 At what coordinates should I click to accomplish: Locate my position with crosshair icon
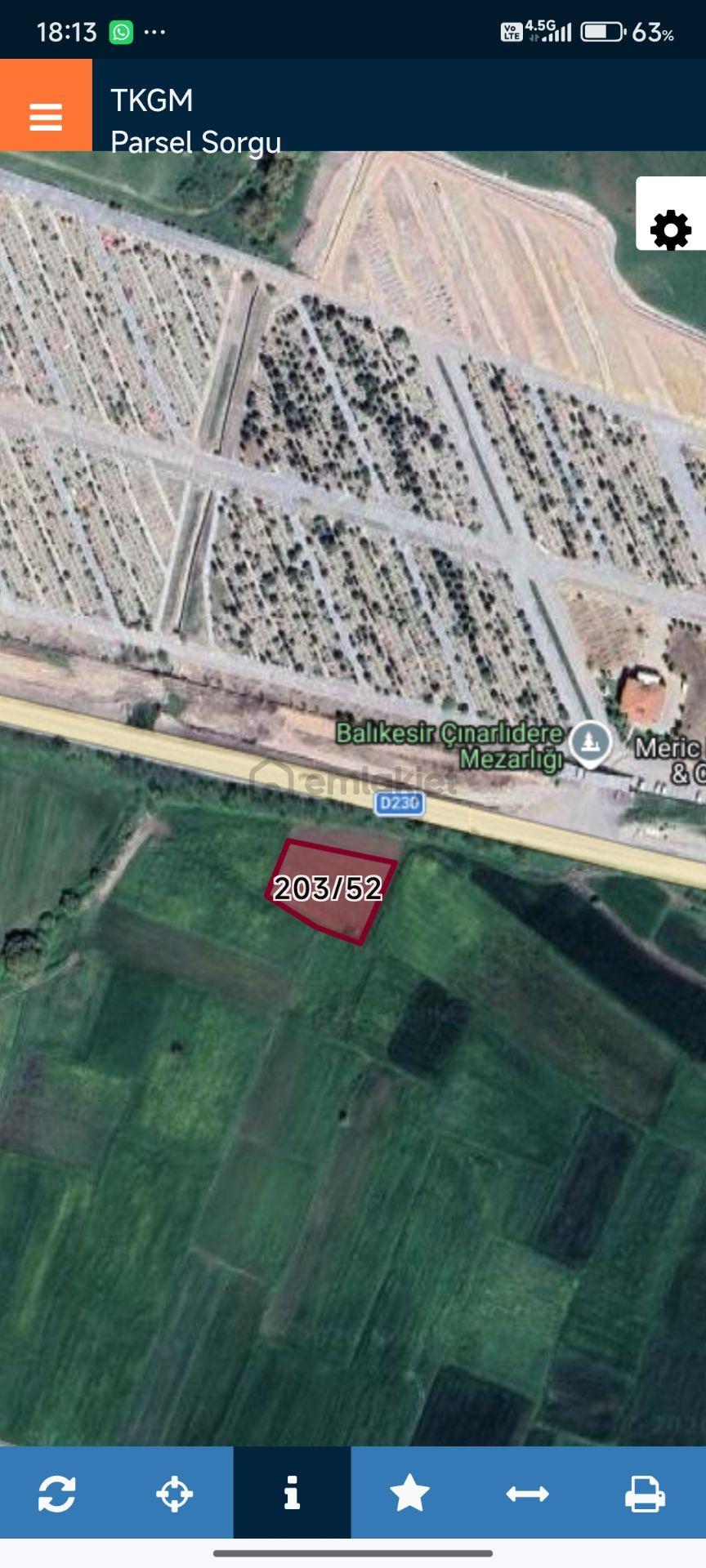[175, 1494]
